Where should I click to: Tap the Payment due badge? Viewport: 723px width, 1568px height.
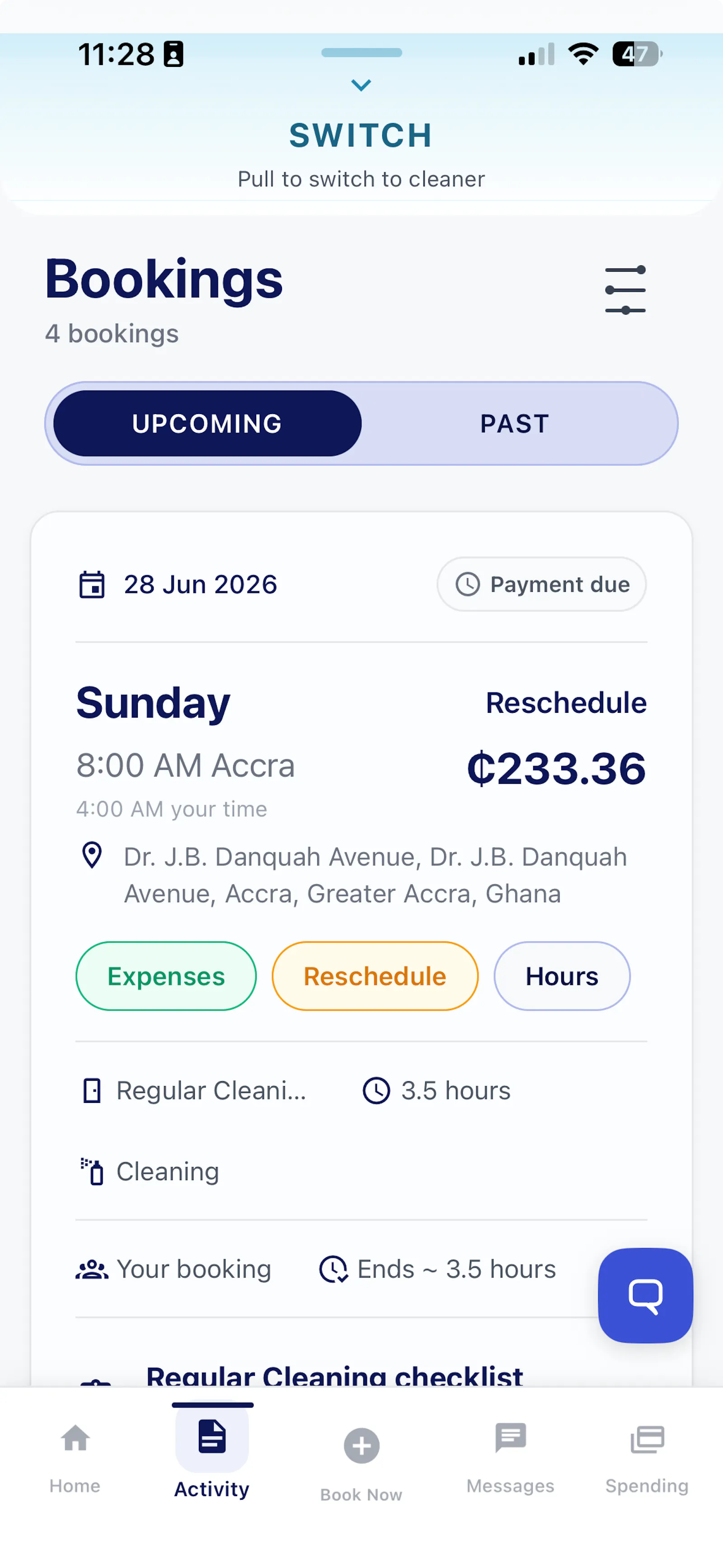coord(542,584)
